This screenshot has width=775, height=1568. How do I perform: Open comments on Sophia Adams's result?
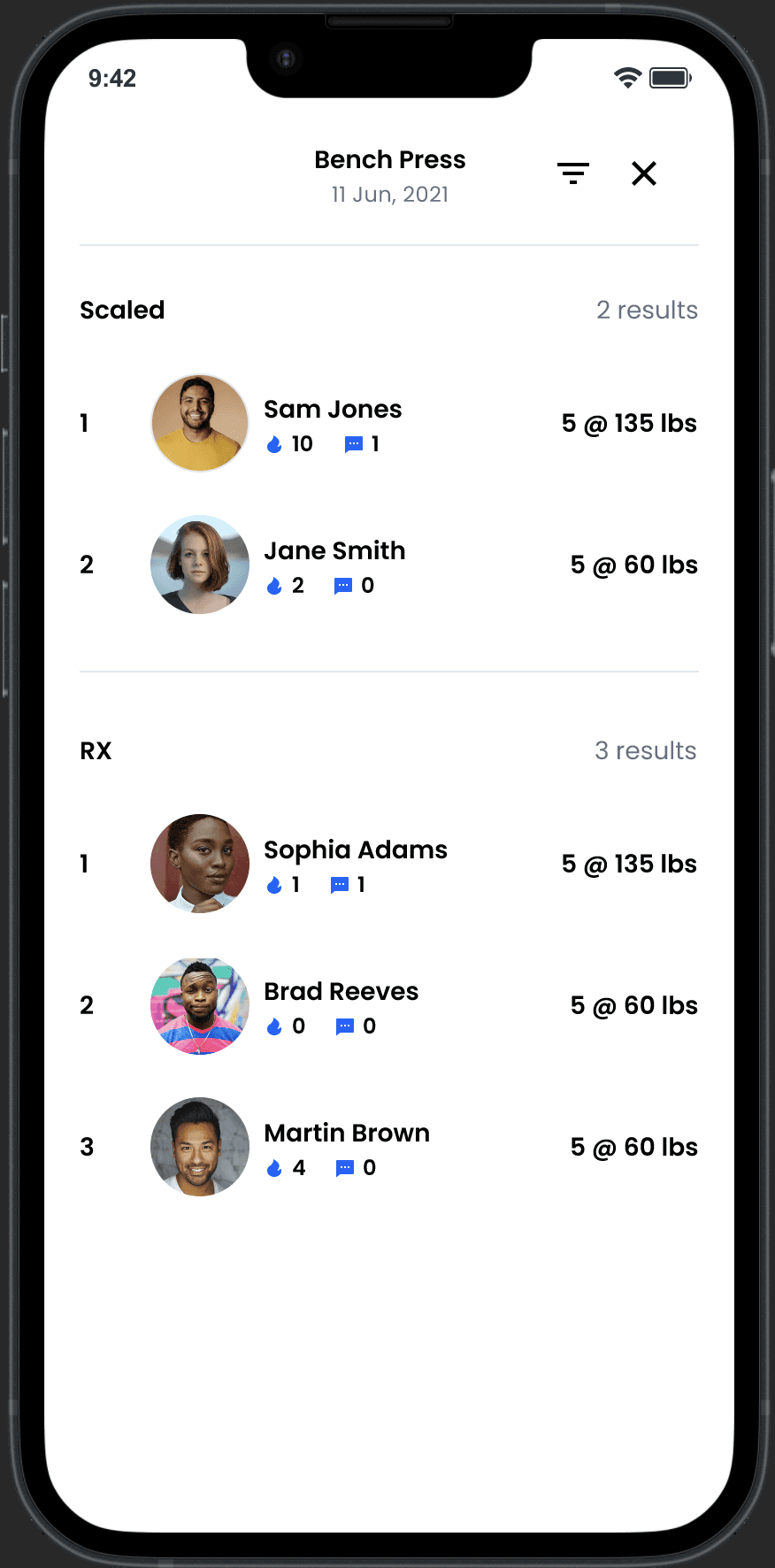coord(340,885)
